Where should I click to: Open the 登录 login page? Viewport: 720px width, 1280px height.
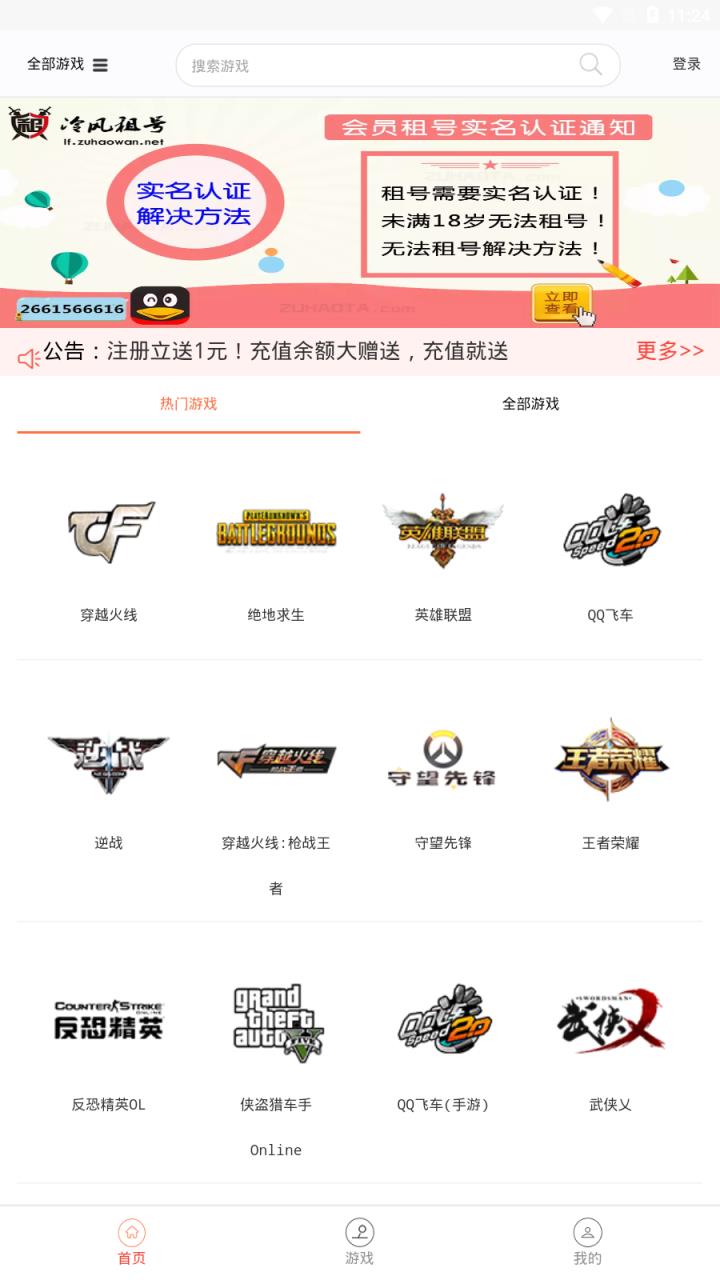686,64
